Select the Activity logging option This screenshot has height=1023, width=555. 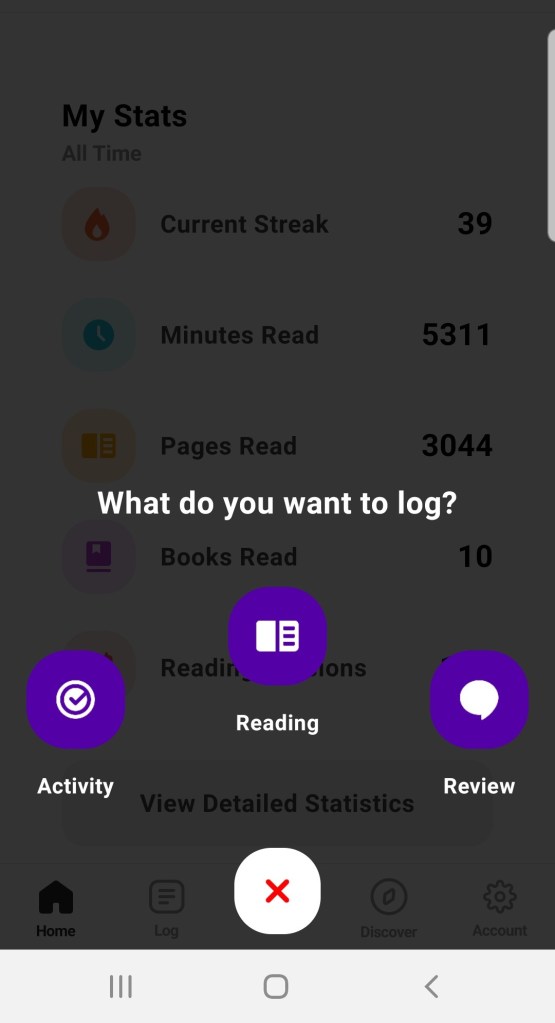[76, 699]
